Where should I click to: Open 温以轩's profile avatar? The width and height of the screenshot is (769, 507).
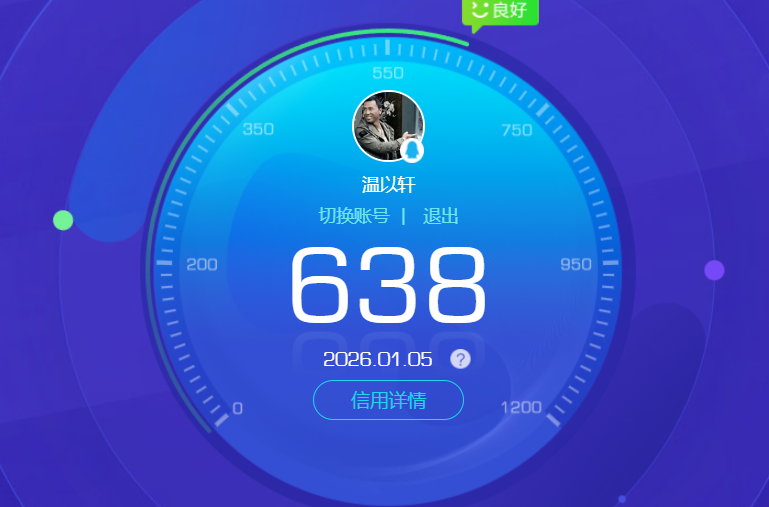point(388,126)
